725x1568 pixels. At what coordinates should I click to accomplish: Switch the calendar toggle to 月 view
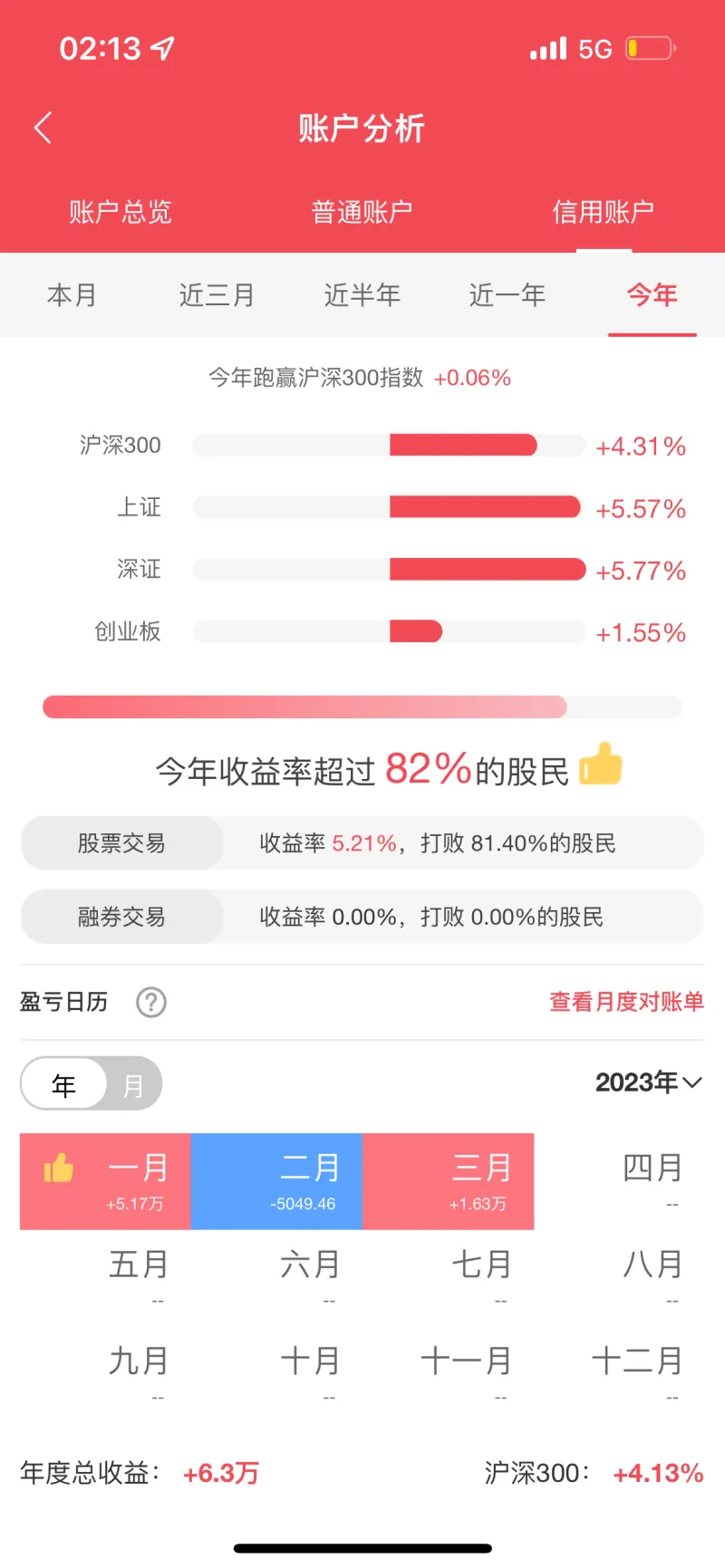tap(133, 1084)
